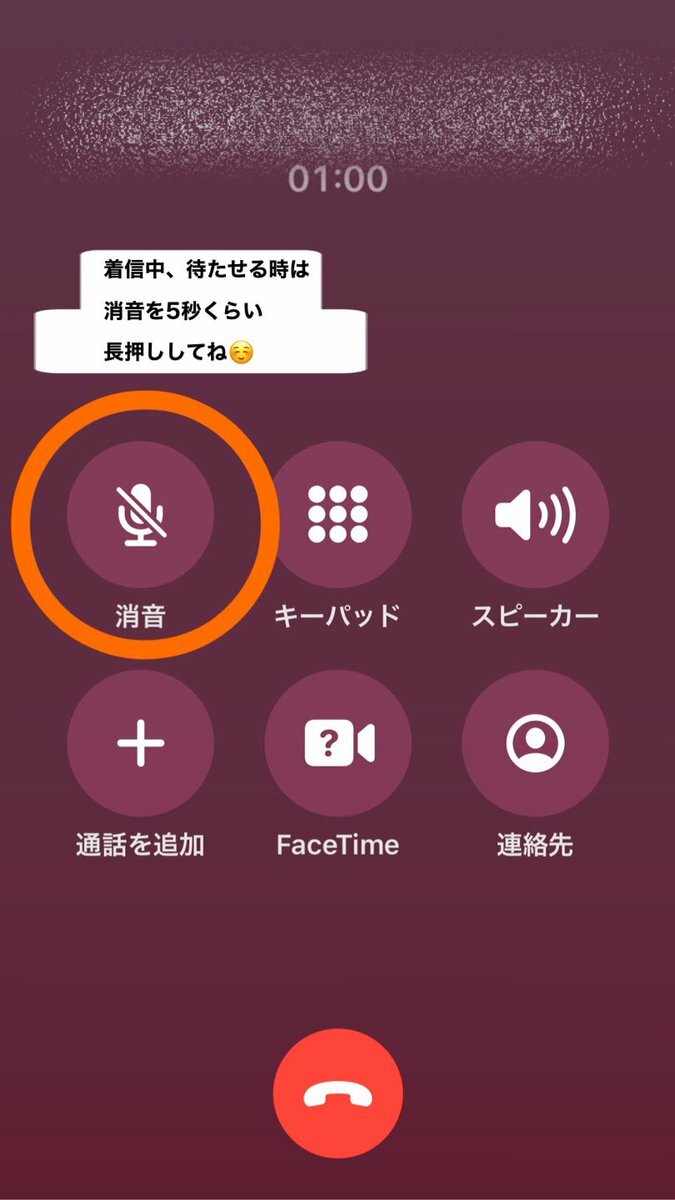675x1200 pixels.
Task: Turn on スピーカー speaker
Action: click(535, 516)
